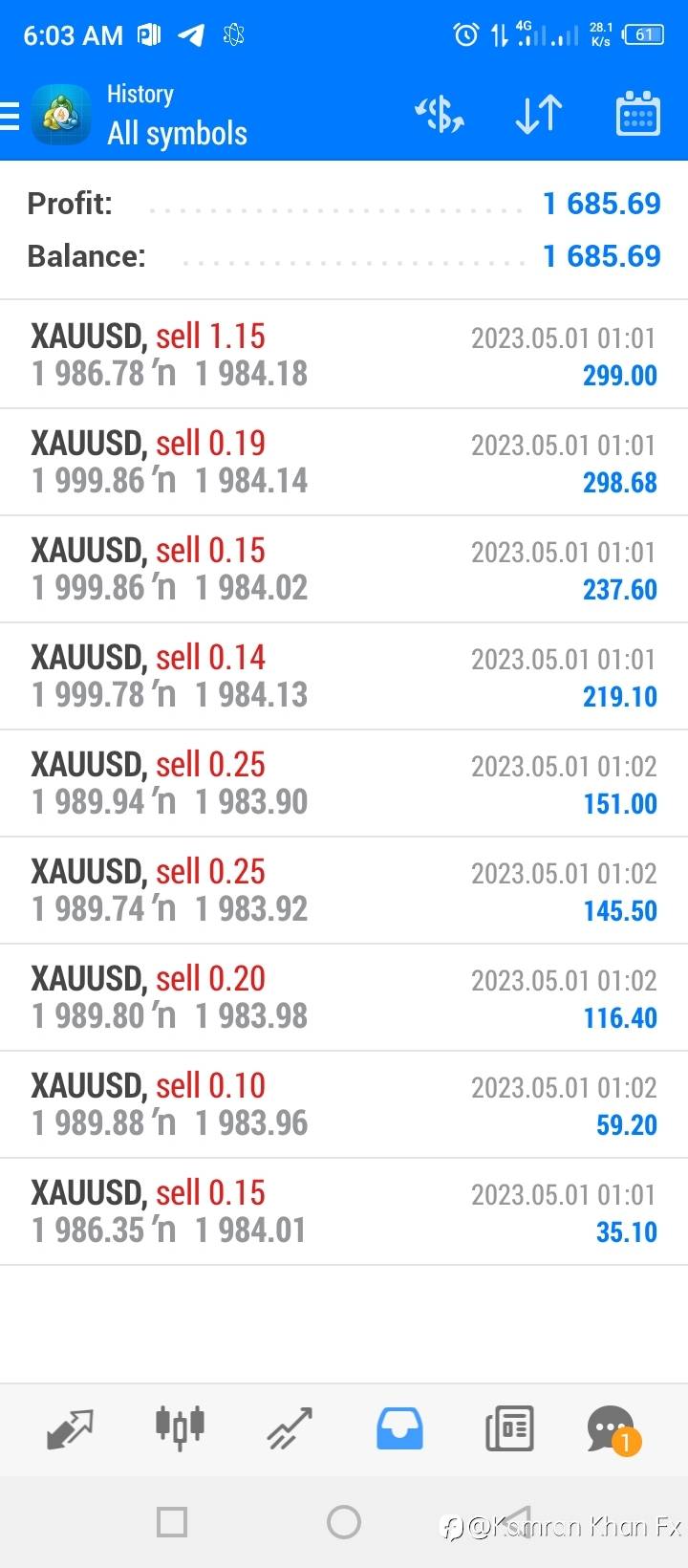Tap the system home button
This screenshot has height=1568, width=688.
pyautogui.click(x=344, y=1522)
